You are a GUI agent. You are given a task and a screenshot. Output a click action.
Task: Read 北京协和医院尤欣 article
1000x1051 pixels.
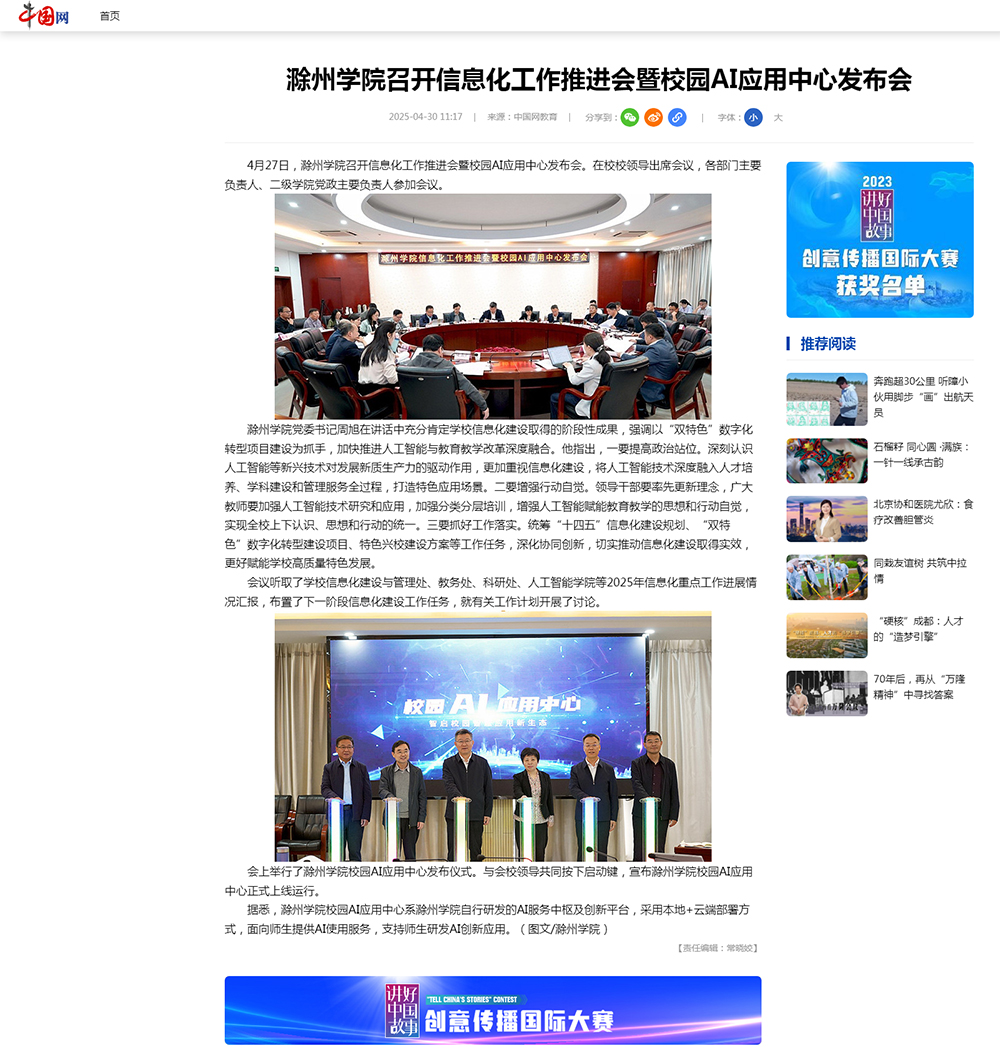(920, 512)
